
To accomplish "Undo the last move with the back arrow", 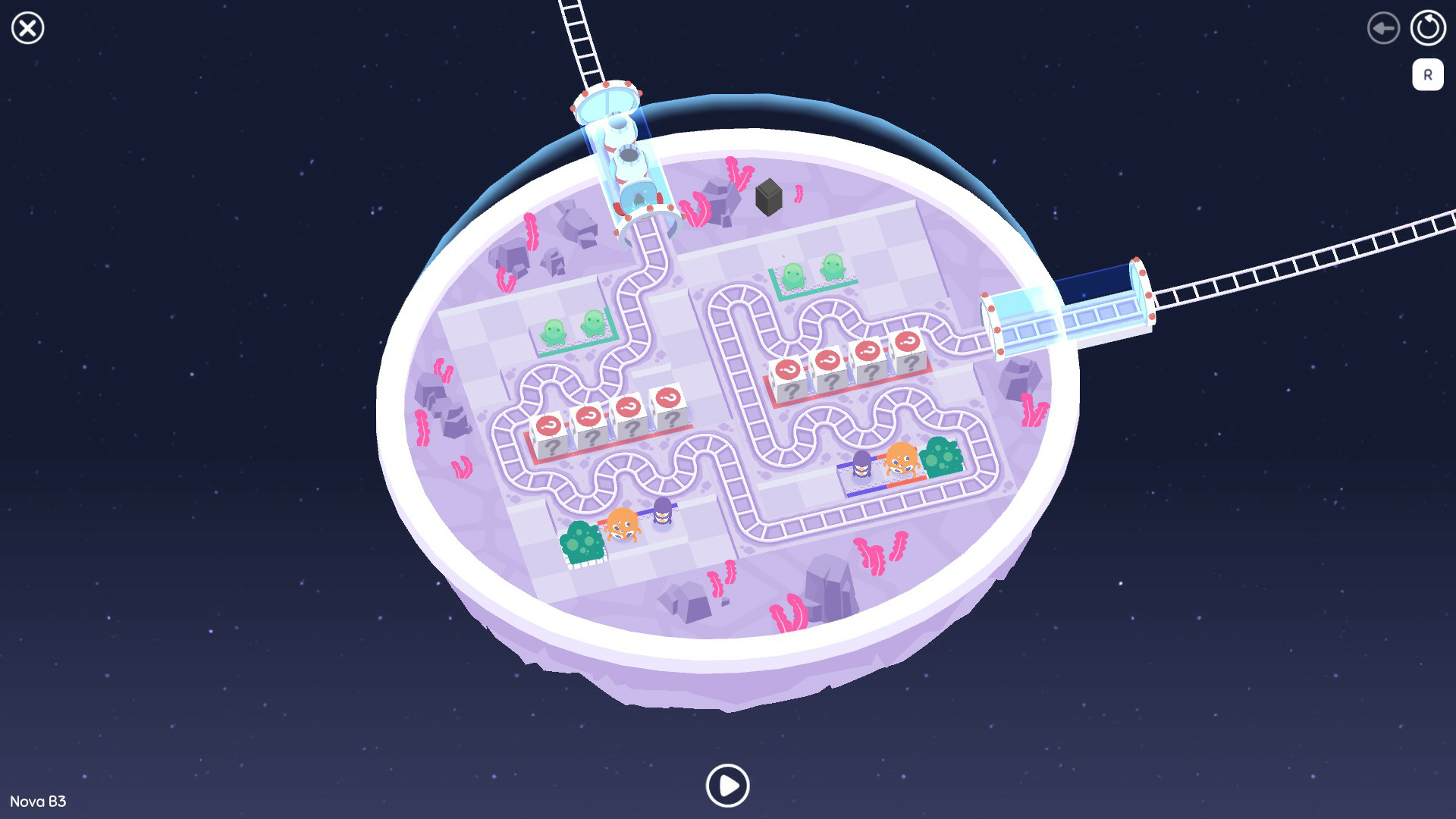I will coord(1383,29).
